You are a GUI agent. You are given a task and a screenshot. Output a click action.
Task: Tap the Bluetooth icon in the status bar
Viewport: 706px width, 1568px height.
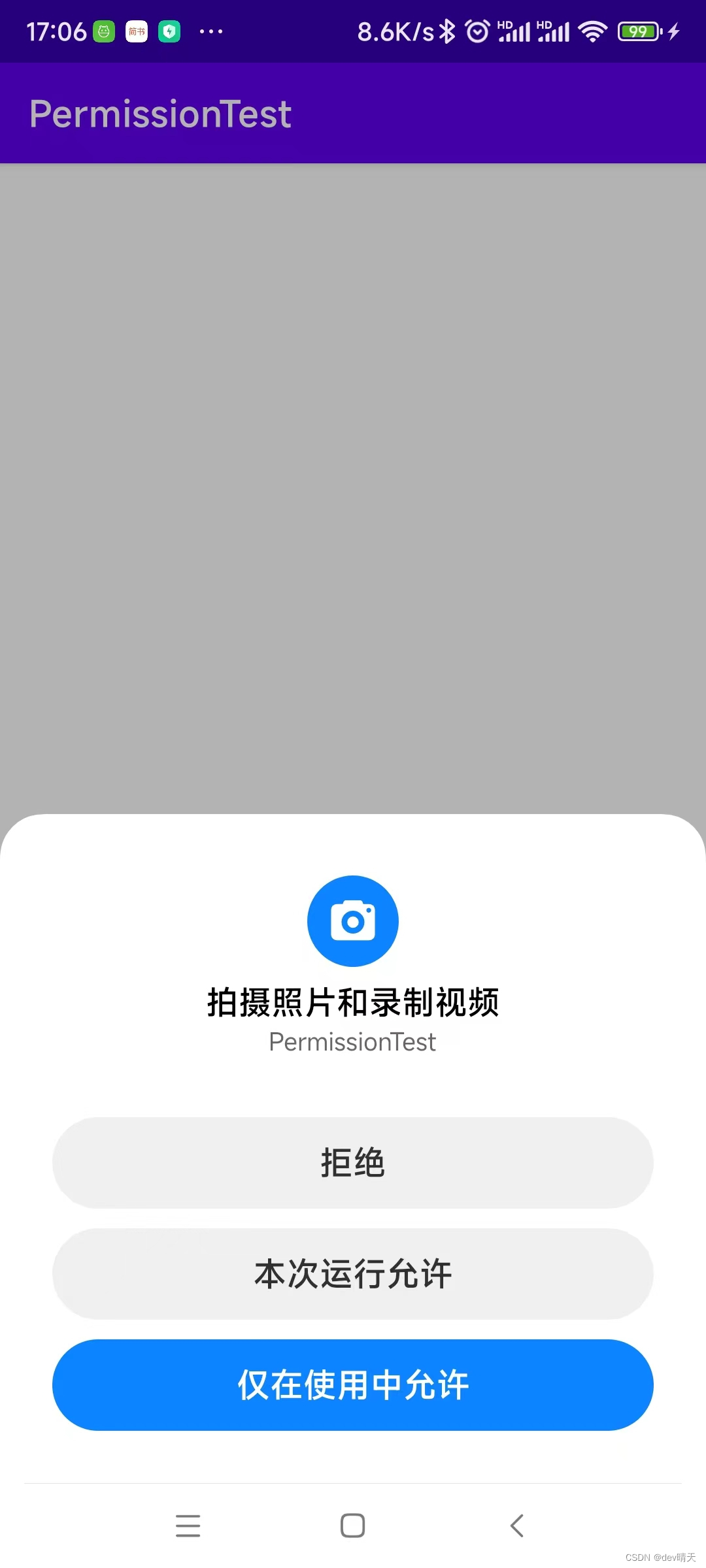pos(448,30)
